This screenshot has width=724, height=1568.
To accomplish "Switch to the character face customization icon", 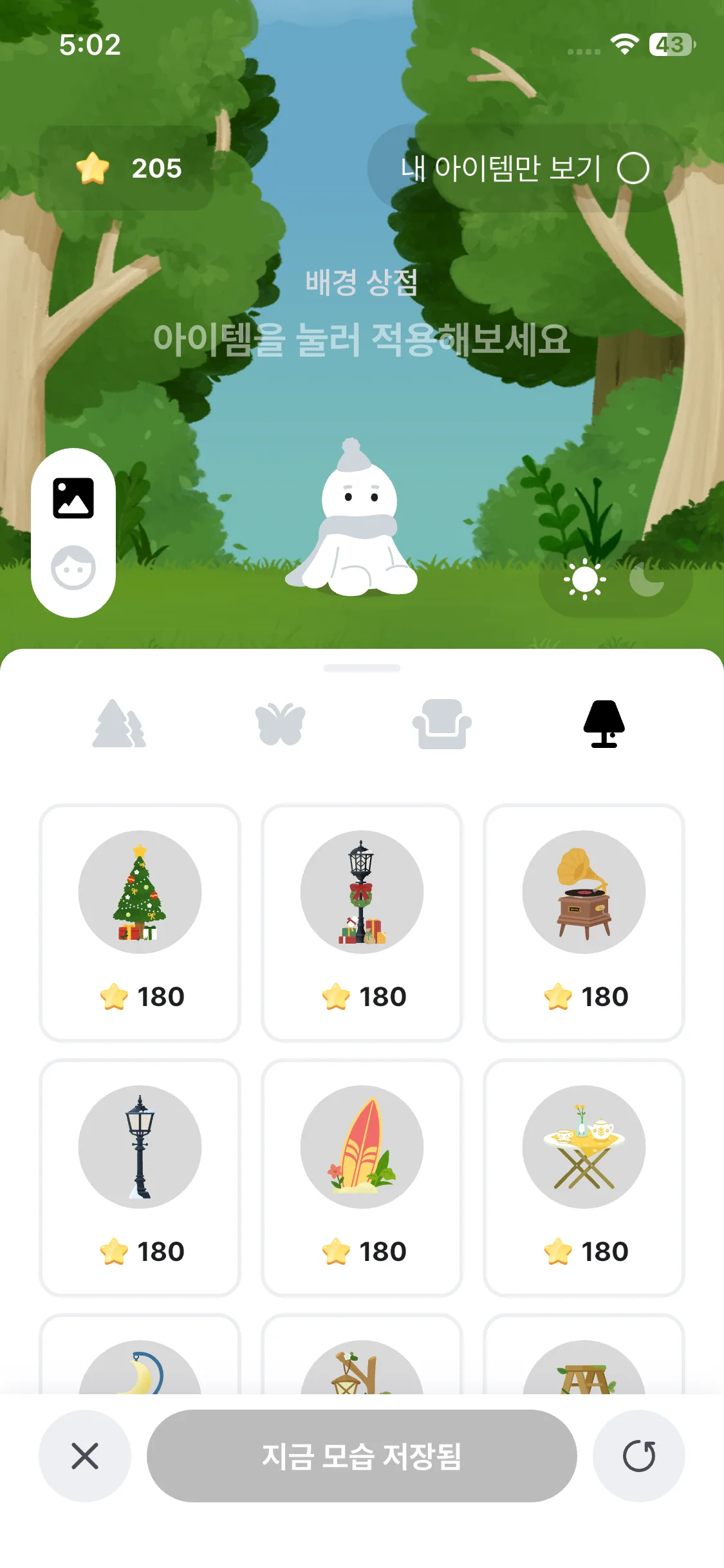I will 73,568.
